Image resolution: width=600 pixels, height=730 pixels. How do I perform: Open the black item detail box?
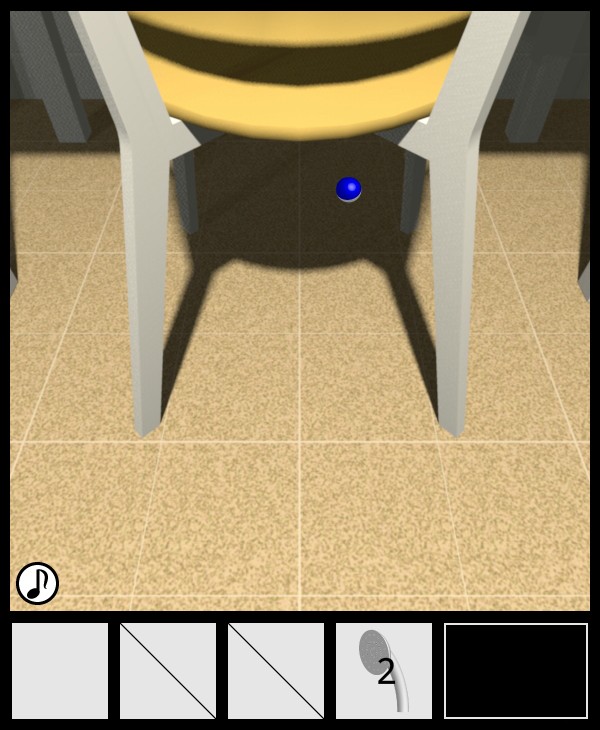pyautogui.click(x=516, y=671)
